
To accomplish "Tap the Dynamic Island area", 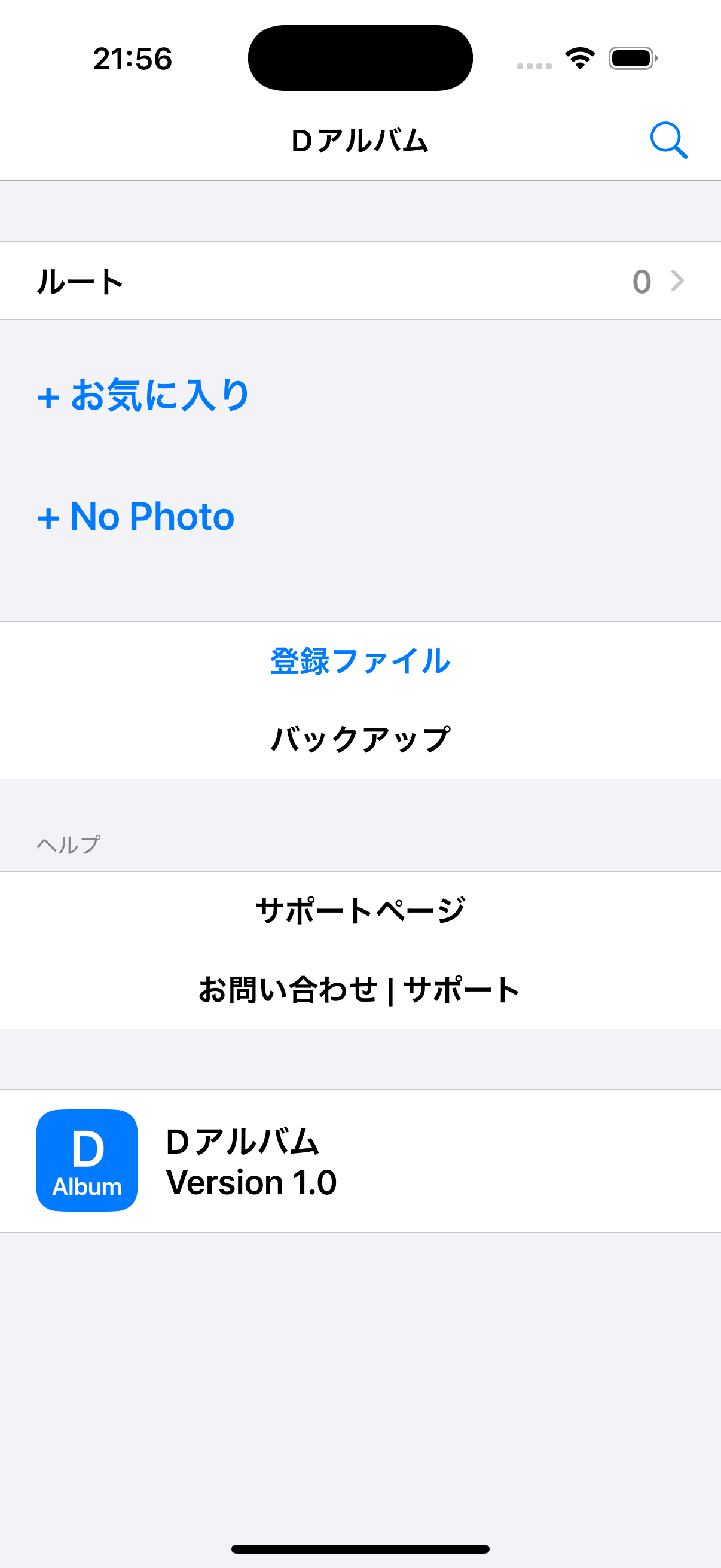I will [360, 57].
